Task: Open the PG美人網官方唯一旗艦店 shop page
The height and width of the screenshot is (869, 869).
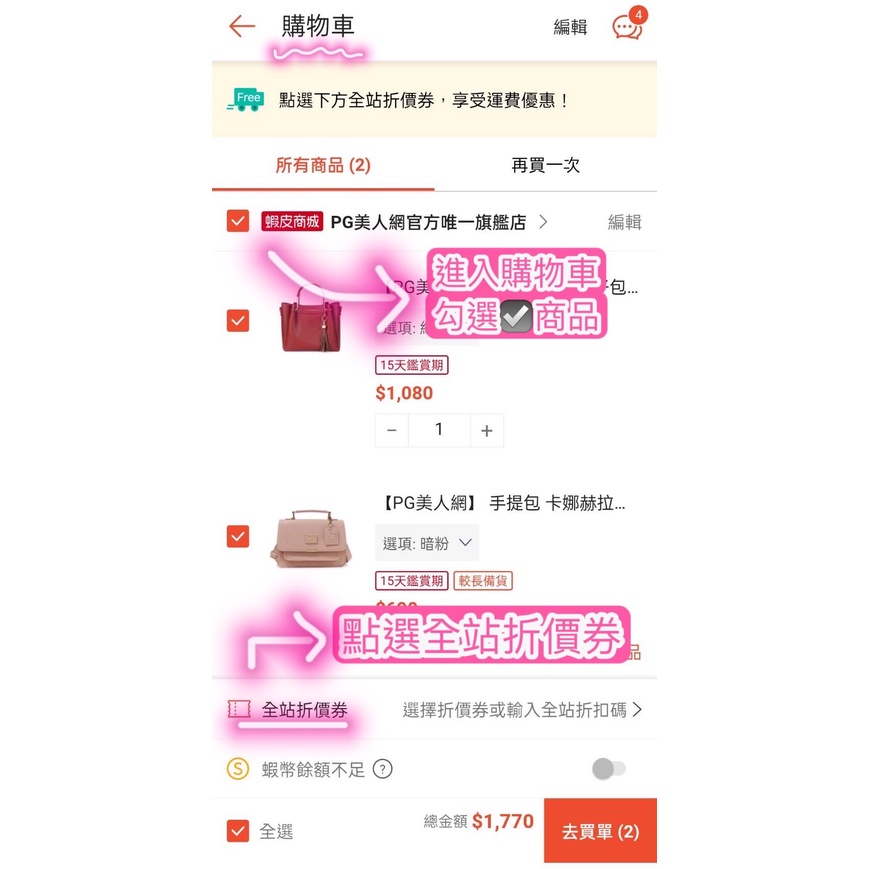Action: click(428, 222)
